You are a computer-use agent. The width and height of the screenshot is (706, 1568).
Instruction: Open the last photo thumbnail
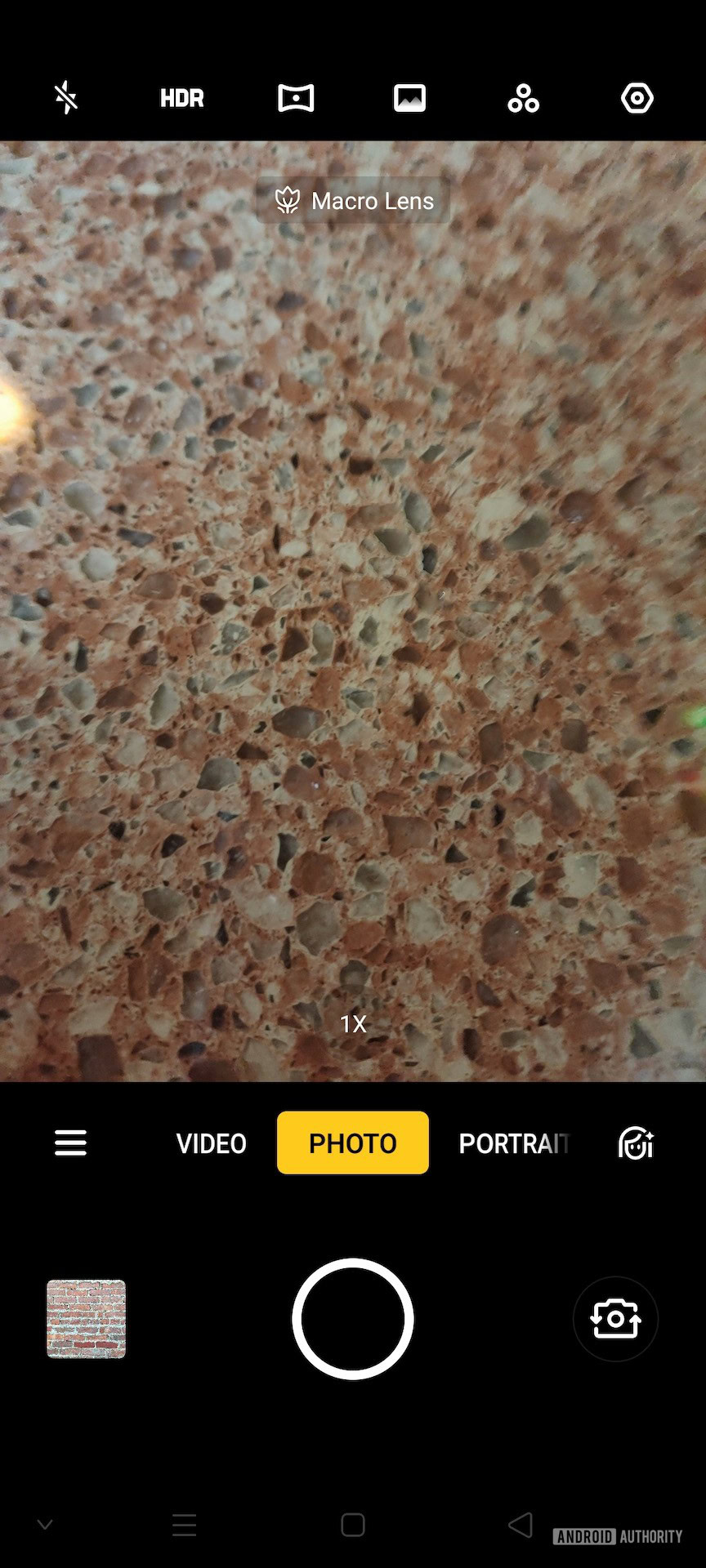tap(86, 1319)
